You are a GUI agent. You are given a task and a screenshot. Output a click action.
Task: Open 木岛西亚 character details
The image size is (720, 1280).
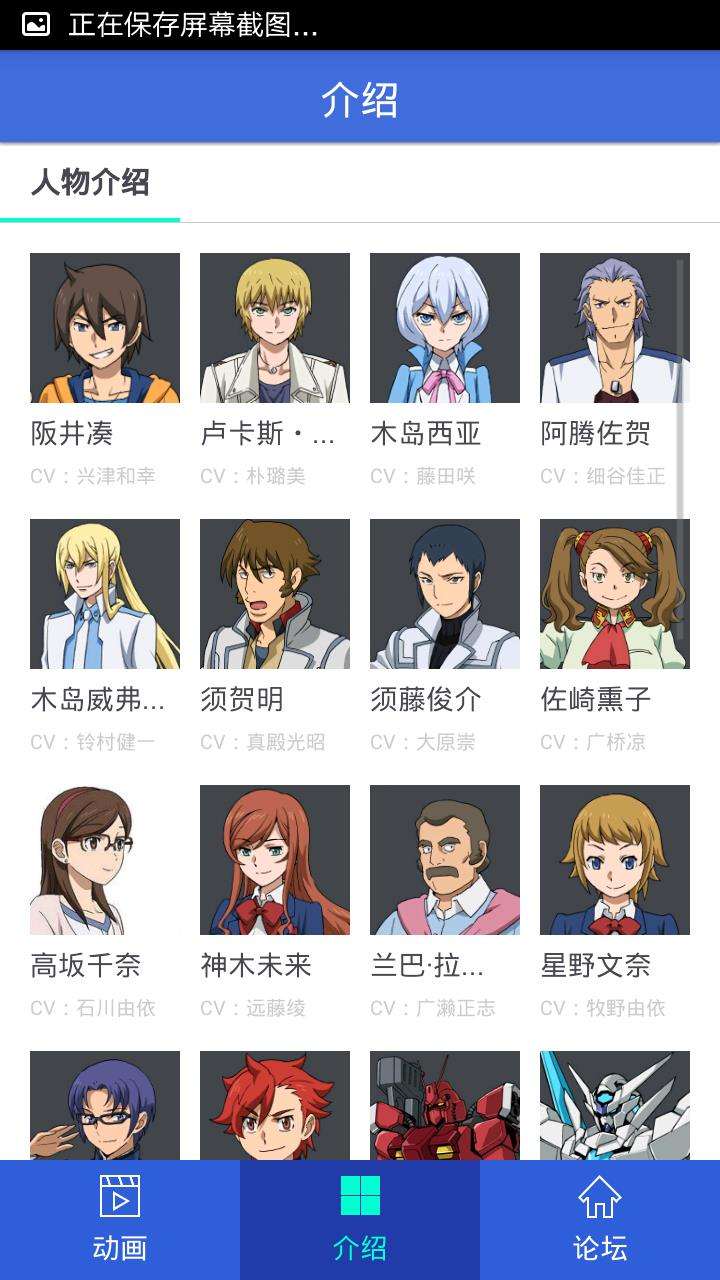click(445, 328)
